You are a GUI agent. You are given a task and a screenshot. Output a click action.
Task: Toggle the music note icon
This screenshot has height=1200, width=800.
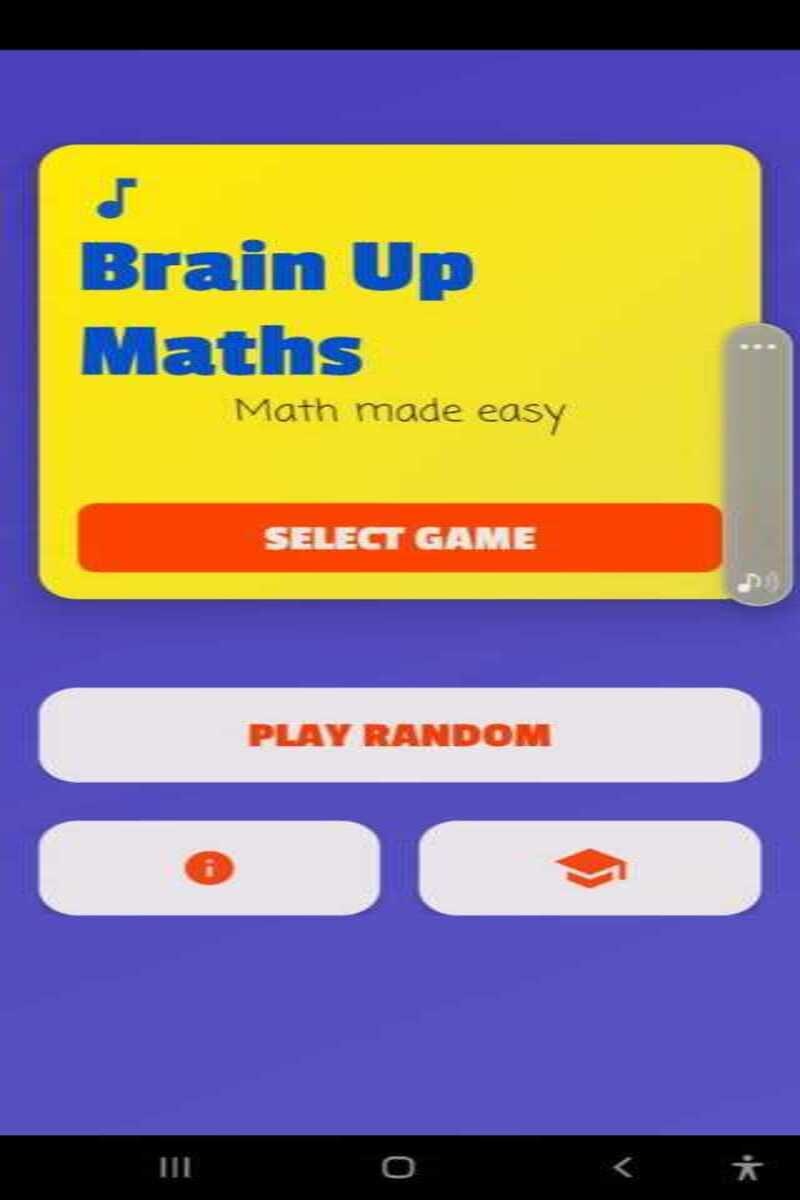(x=117, y=198)
